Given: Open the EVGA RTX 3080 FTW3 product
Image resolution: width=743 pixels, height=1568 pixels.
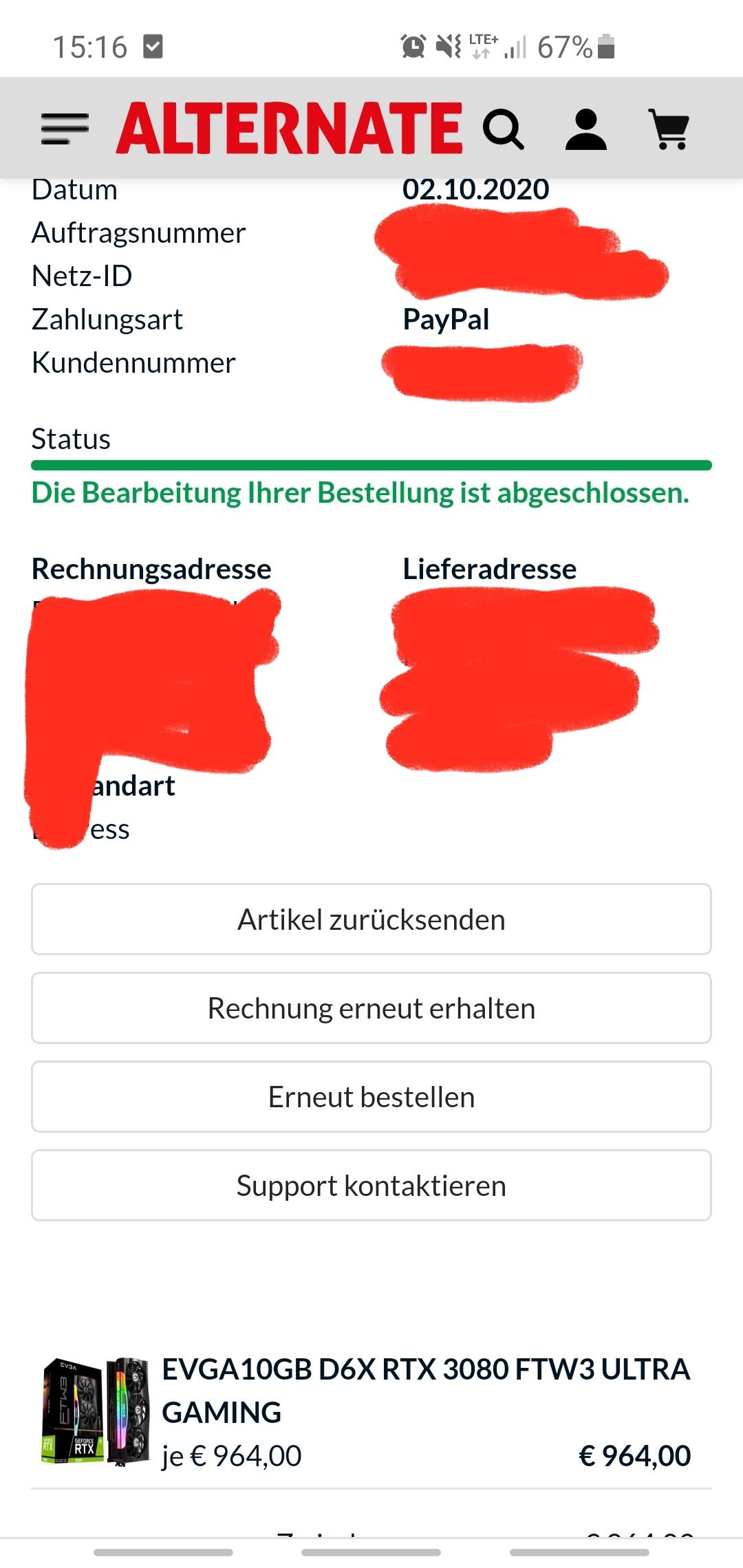Looking at the screenshot, I should point(426,1391).
